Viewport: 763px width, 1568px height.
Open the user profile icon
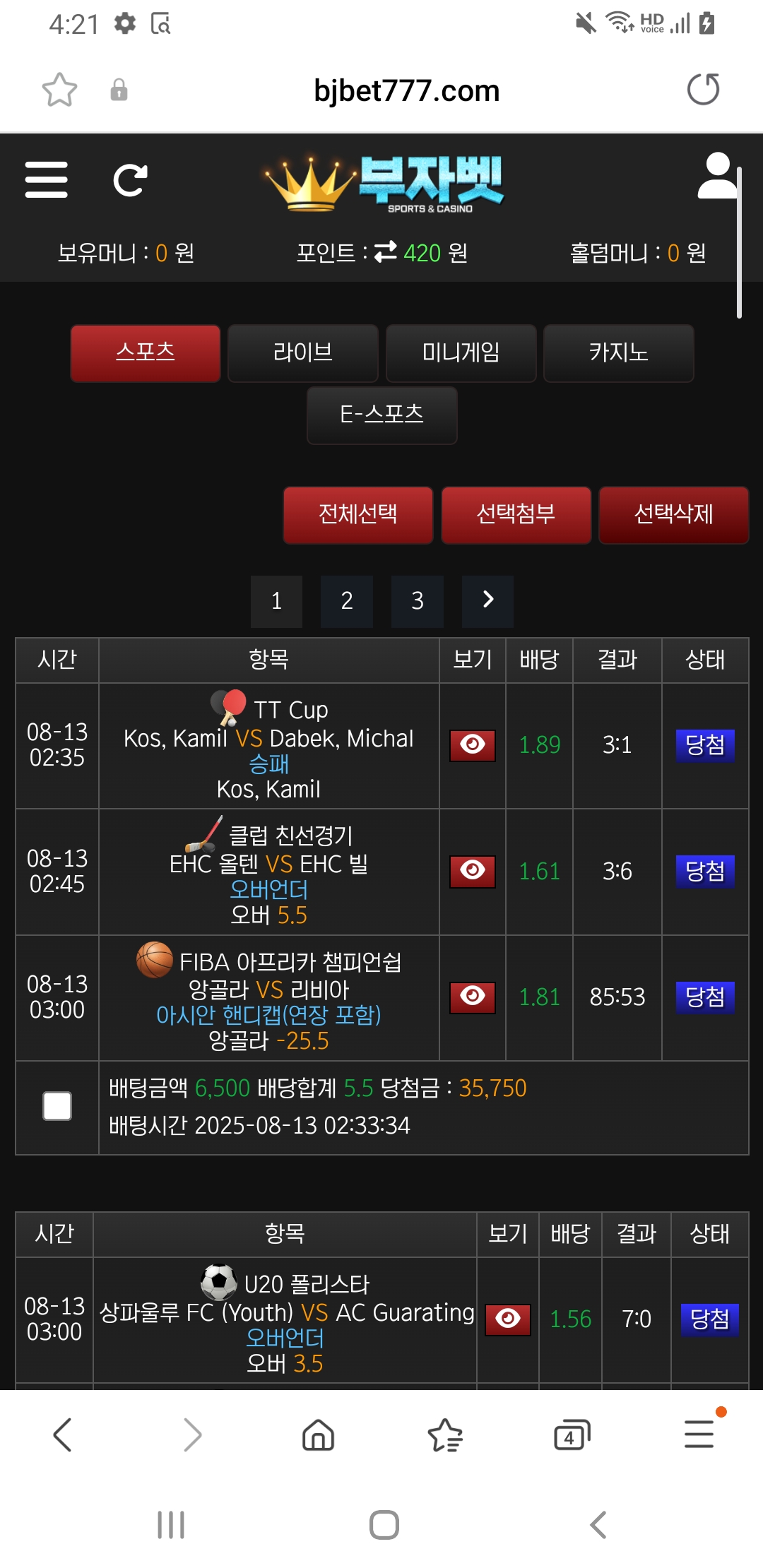pyautogui.click(x=718, y=176)
